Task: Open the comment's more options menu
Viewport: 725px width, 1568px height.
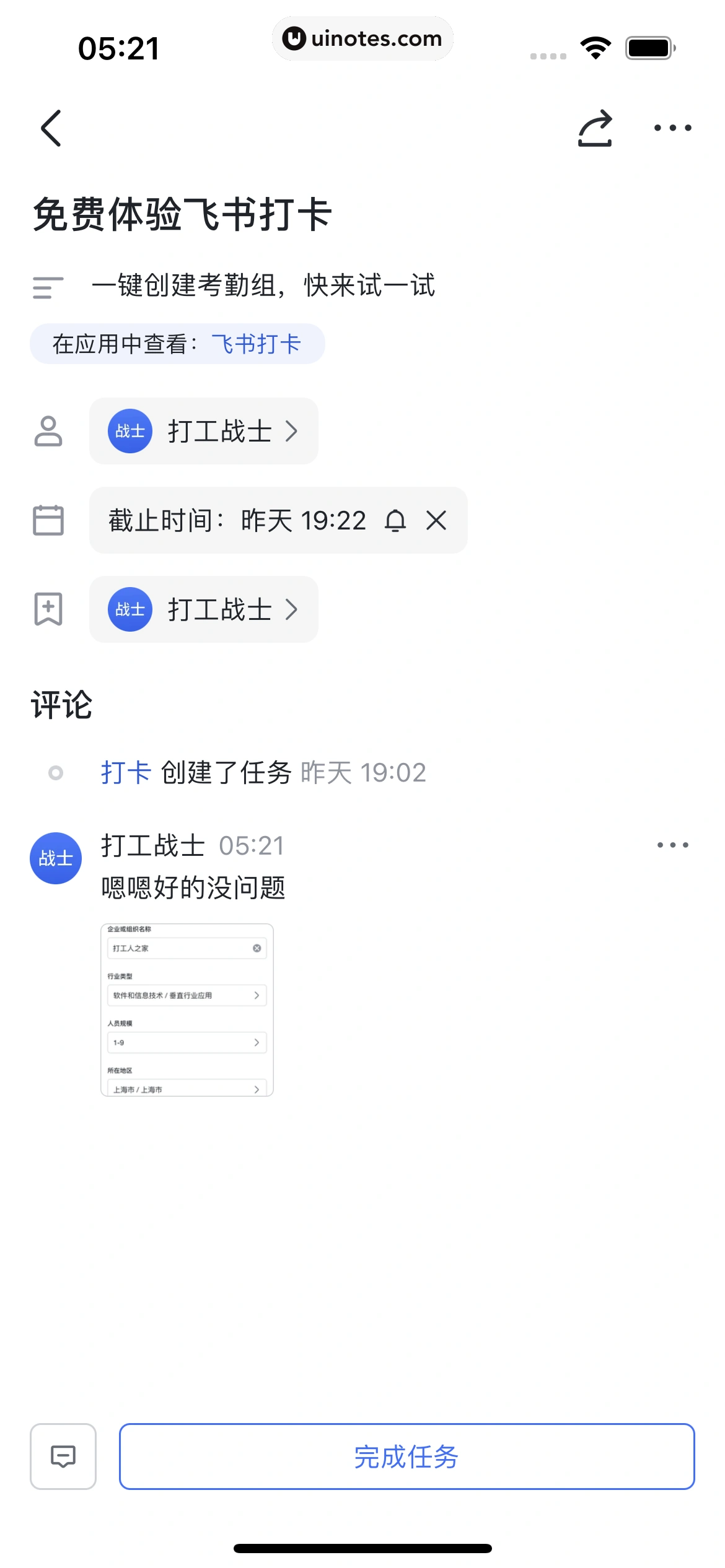Action: [x=672, y=844]
